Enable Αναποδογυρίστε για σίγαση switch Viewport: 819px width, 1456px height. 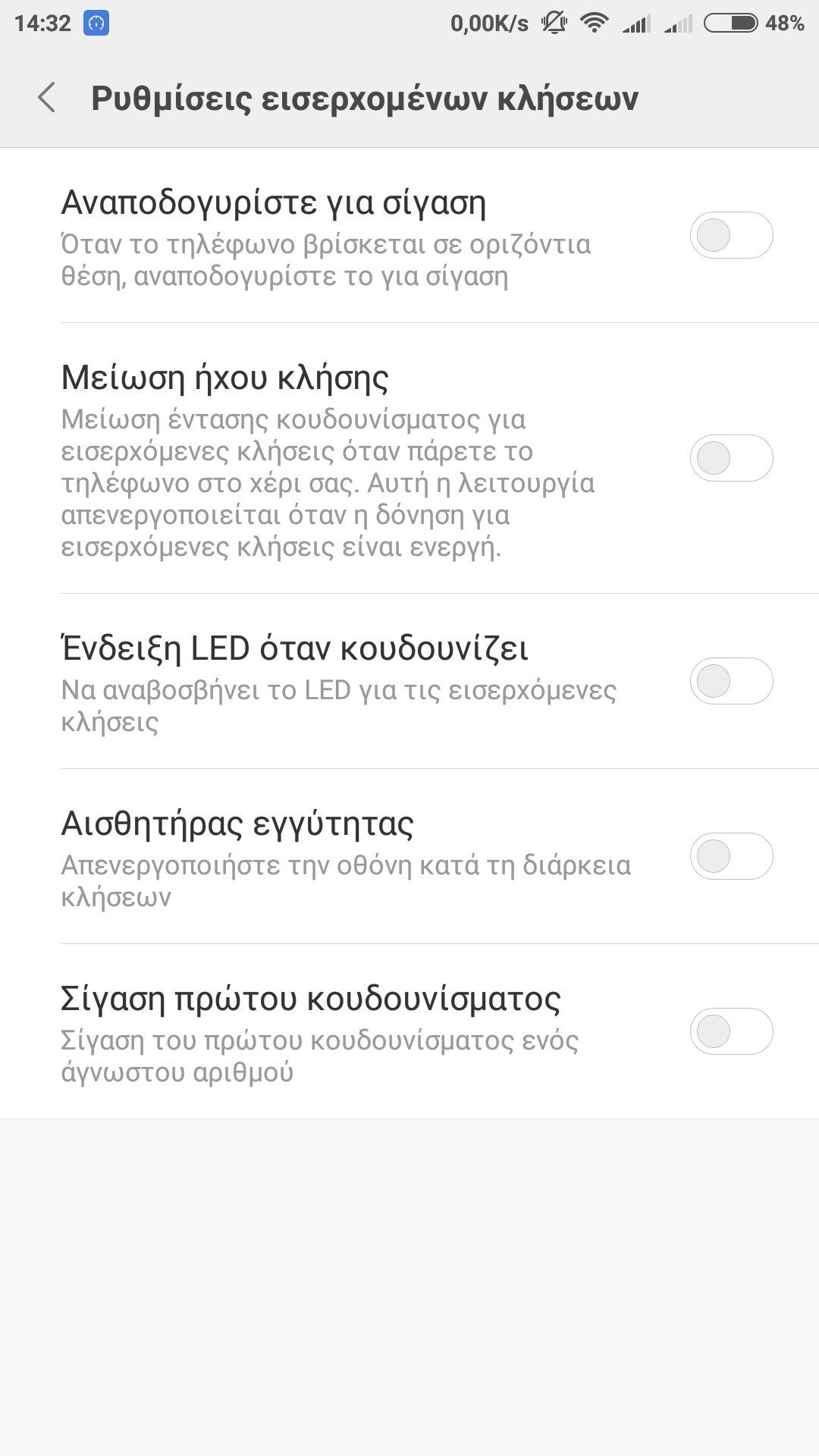[x=731, y=235]
